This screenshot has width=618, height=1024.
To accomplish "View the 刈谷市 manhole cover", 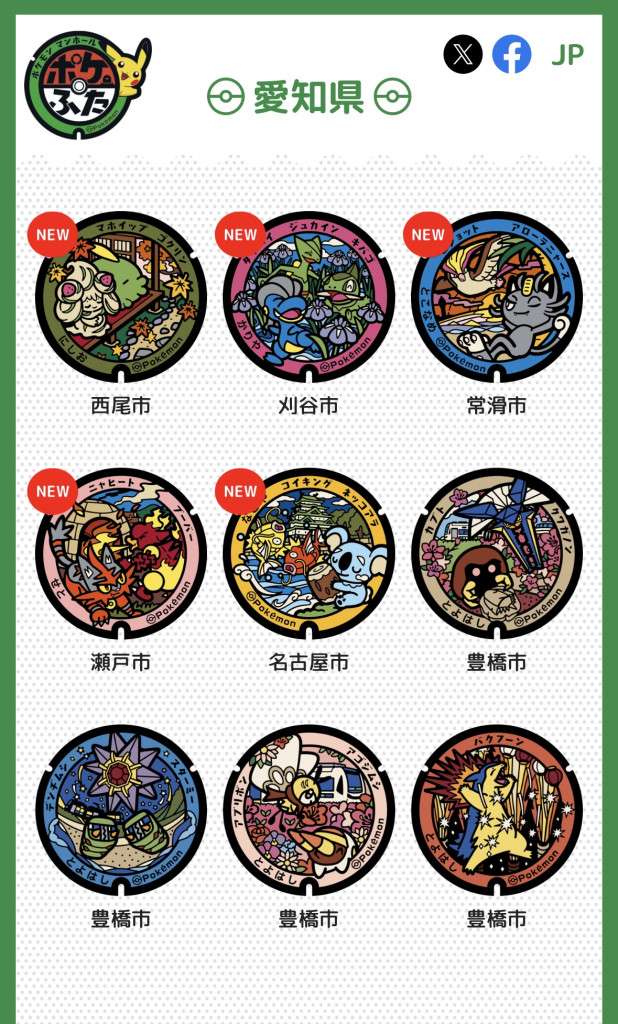I will 308,298.
